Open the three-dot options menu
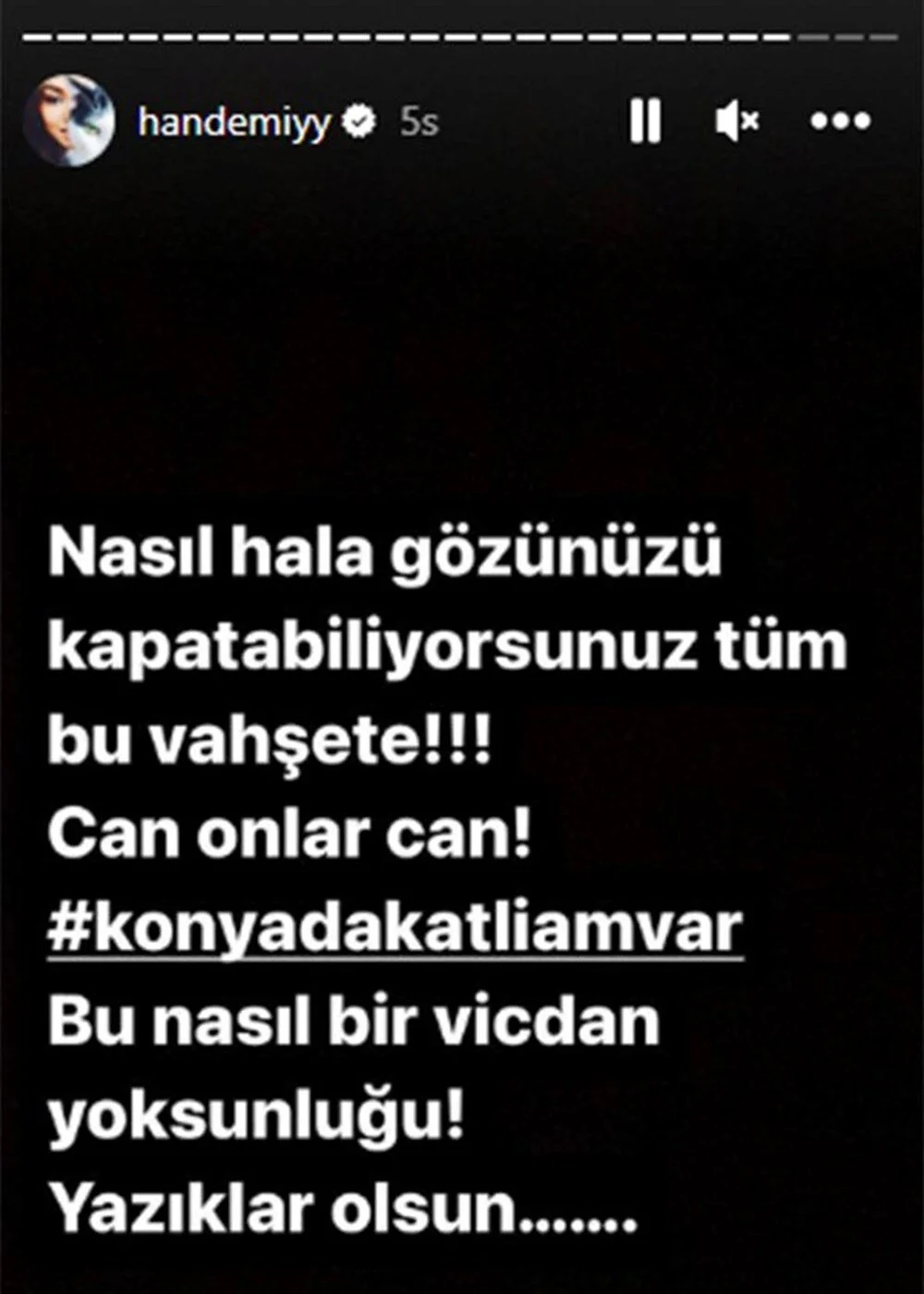The width and height of the screenshot is (924, 1294). click(x=840, y=121)
